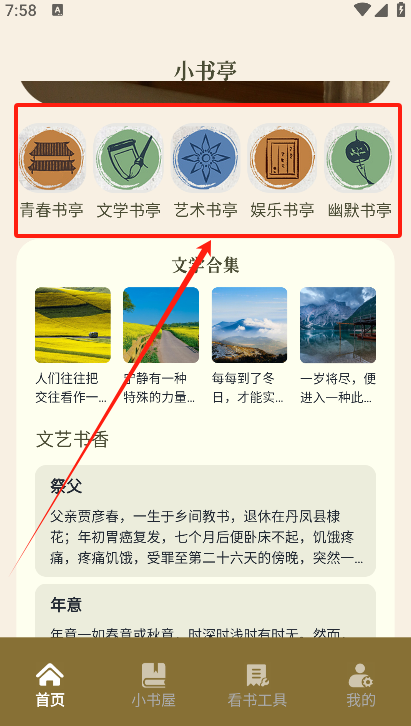Screen dimensions: 411x726
Task: Open the 祭父 article card
Action: (206, 521)
